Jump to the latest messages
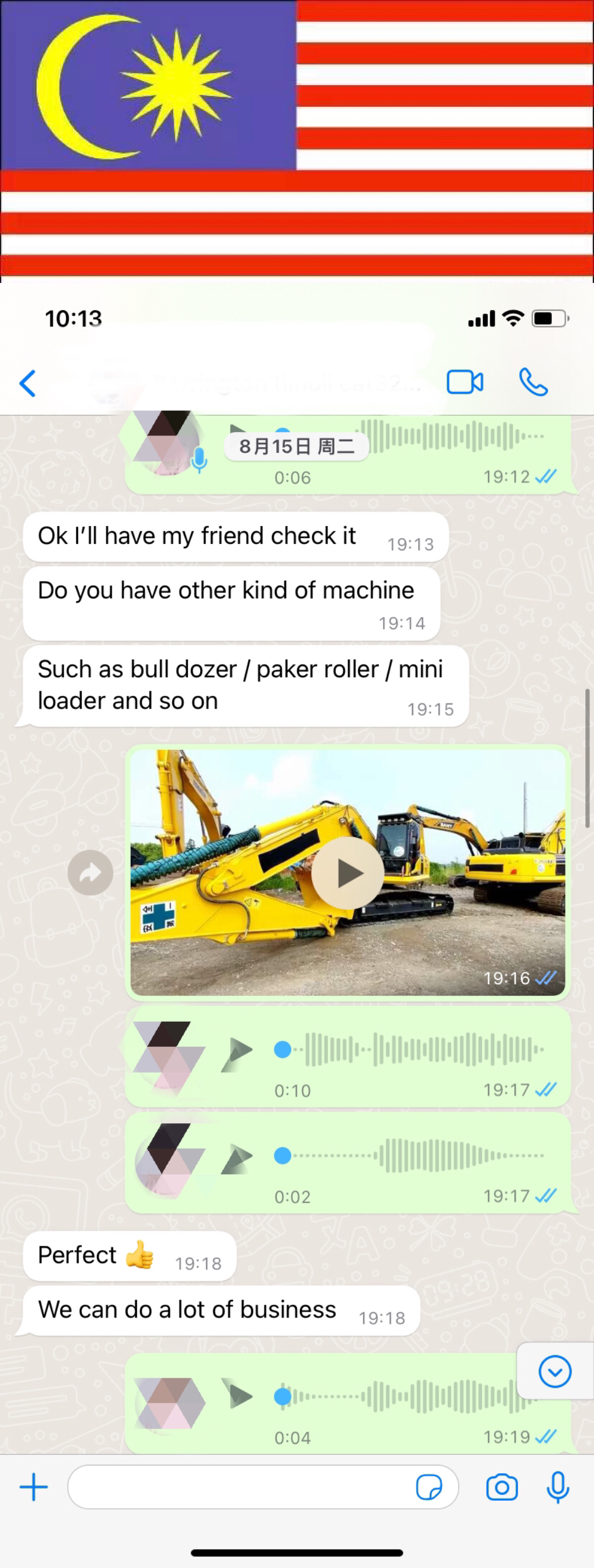The width and height of the screenshot is (594, 1568). 555,1372
